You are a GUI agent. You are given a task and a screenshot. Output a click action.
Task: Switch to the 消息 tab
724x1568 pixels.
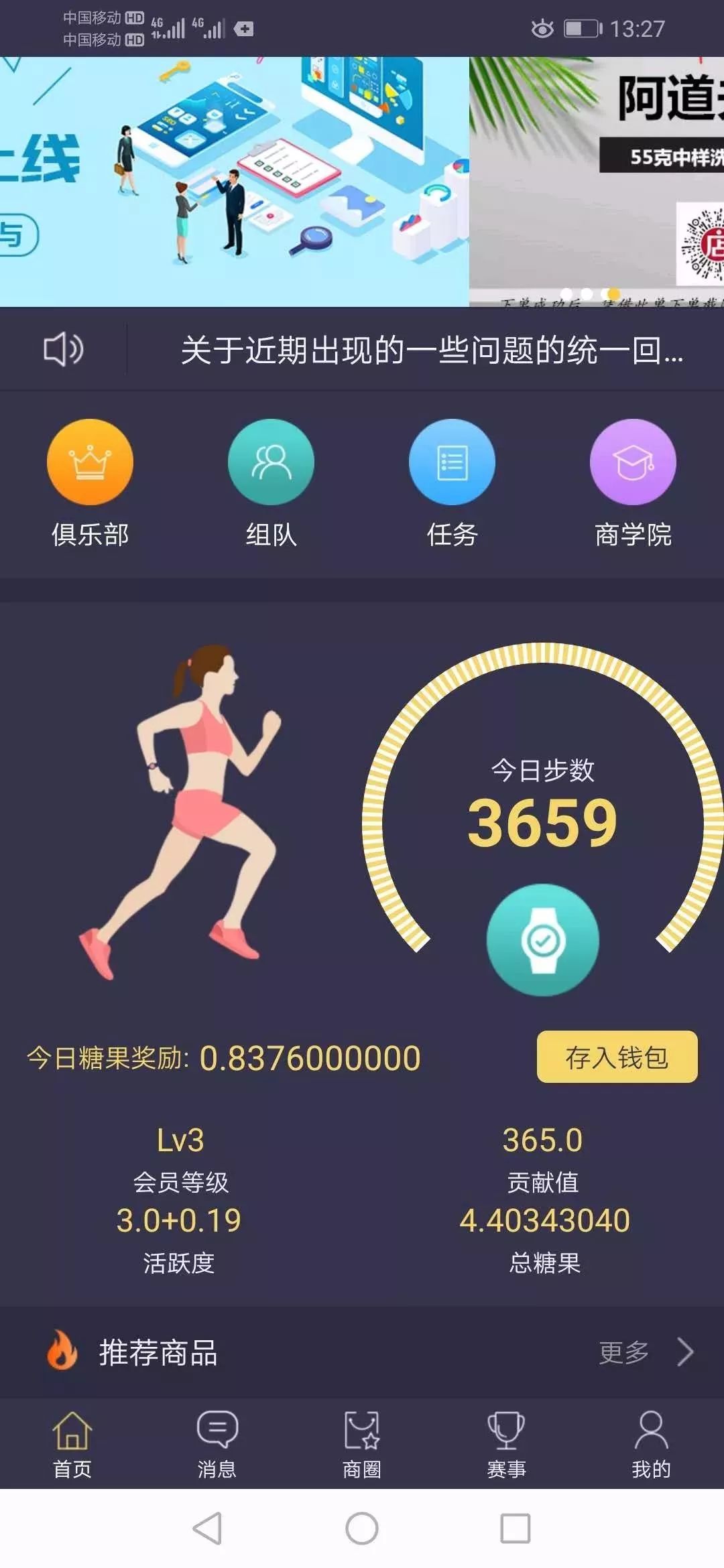[x=217, y=1444]
